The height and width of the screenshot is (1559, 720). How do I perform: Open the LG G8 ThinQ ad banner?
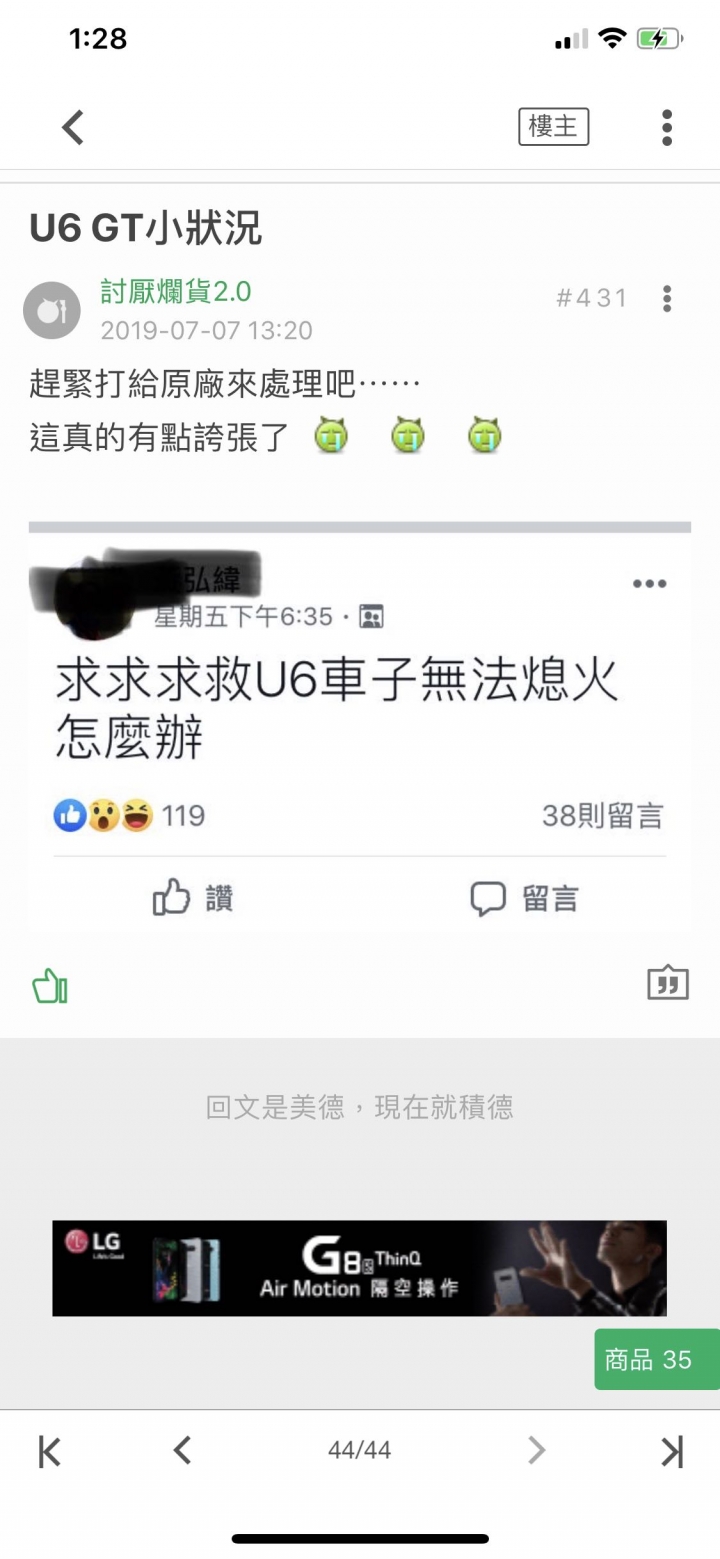(x=360, y=1268)
